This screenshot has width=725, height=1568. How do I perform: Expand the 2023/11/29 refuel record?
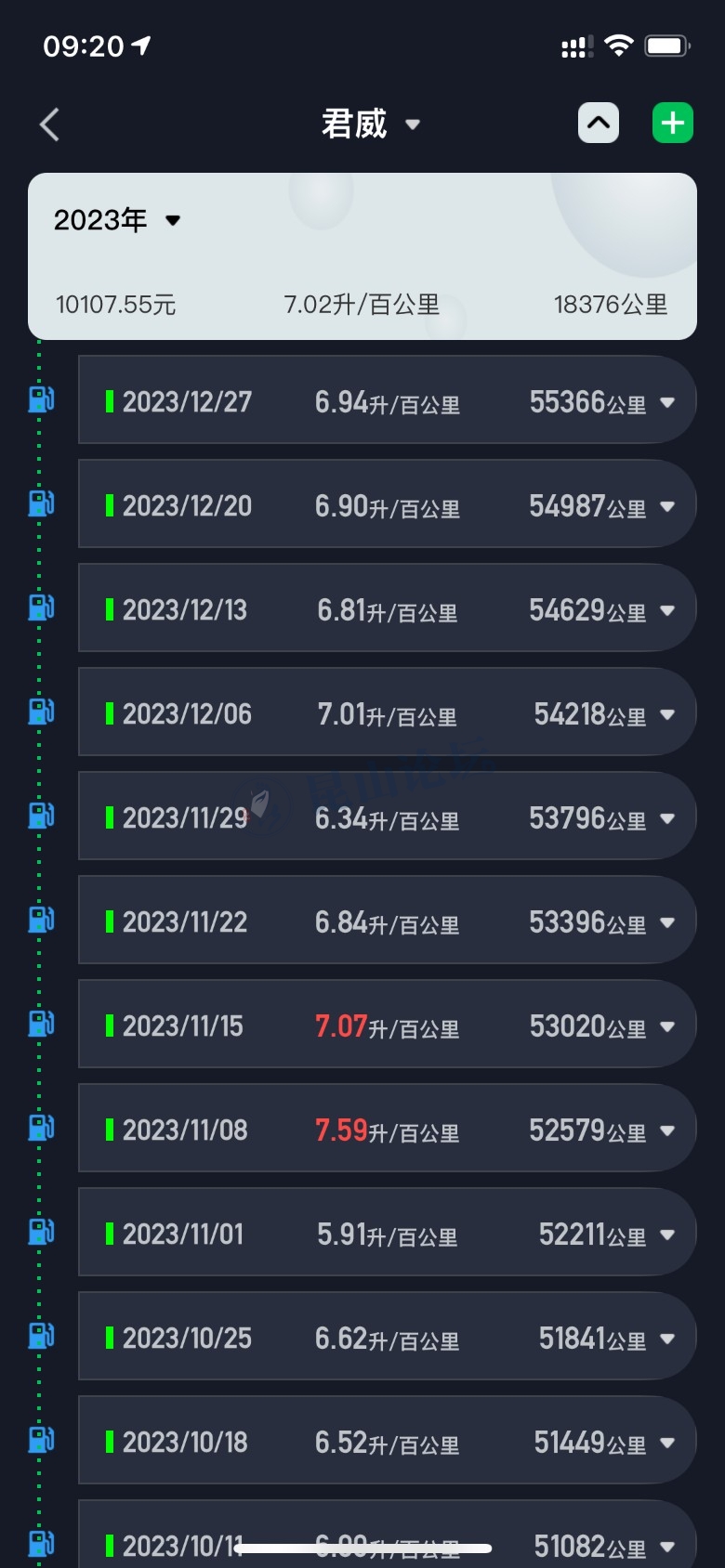pos(666,818)
